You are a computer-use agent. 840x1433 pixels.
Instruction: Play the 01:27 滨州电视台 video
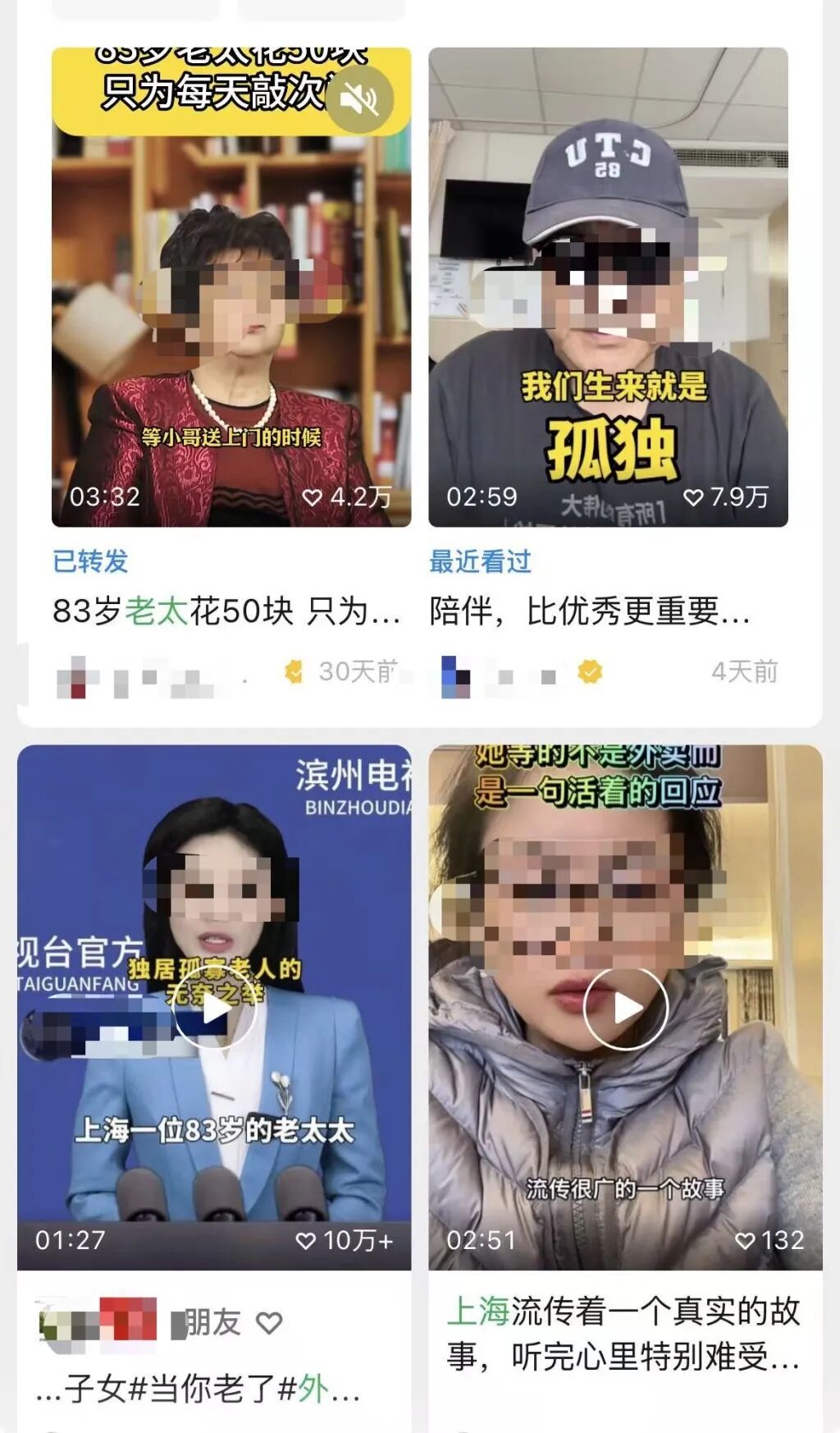(x=215, y=1008)
